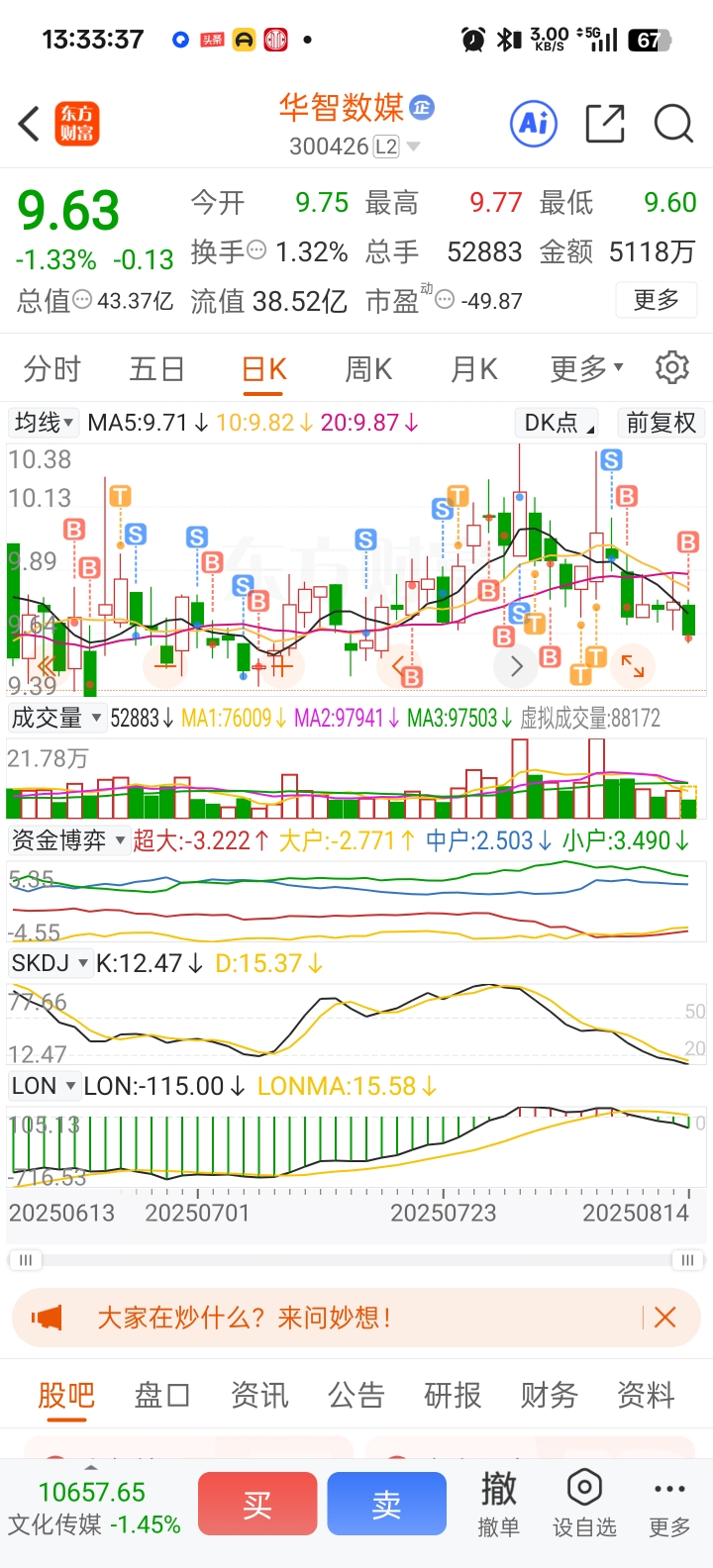713x1568 pixels.
Task: Switch to the 分时 chart tab
Action: point(52,369)
